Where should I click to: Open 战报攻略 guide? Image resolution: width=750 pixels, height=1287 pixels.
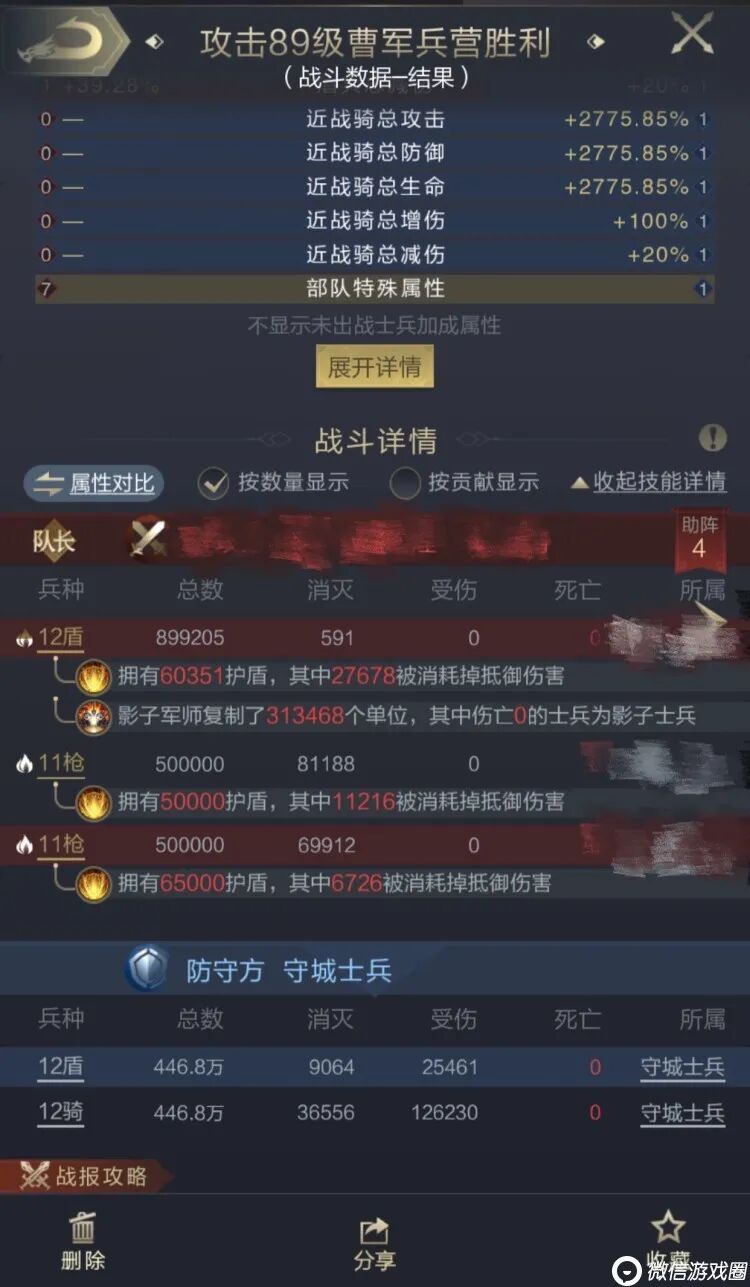(84, 1176)
